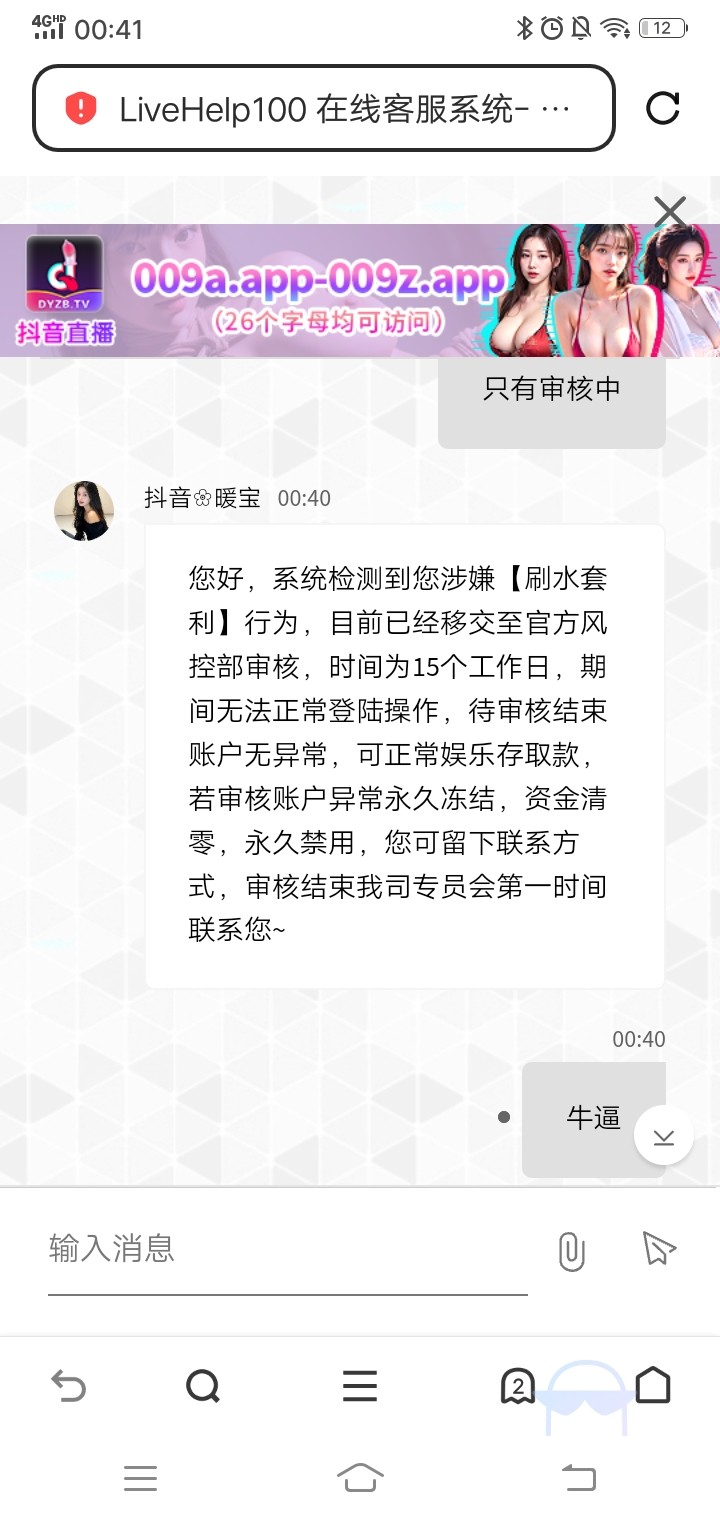Close the 009a.app banner ad

click(x=669, y=212)
